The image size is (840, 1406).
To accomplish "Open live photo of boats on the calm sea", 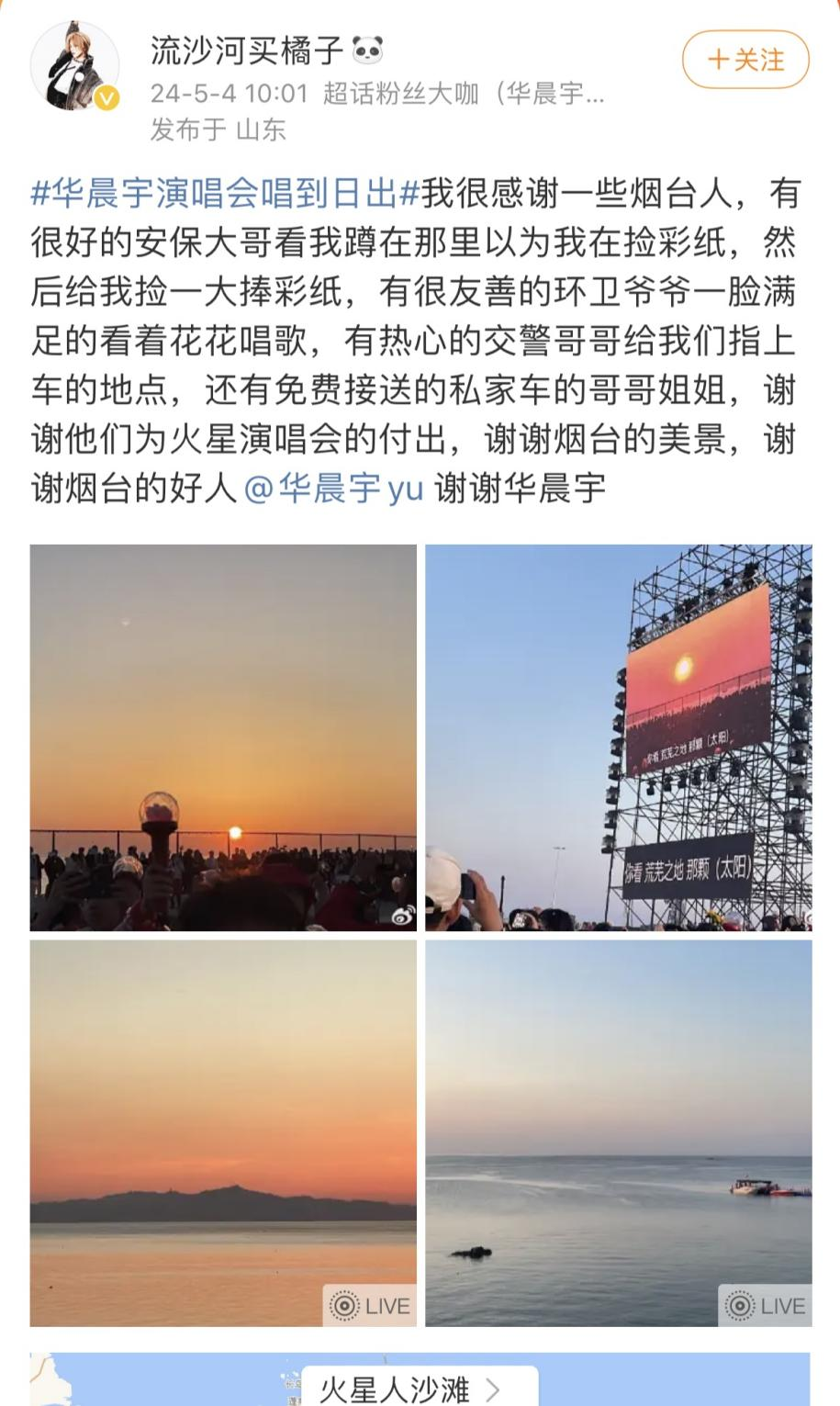I will [x=618, y=1132].
